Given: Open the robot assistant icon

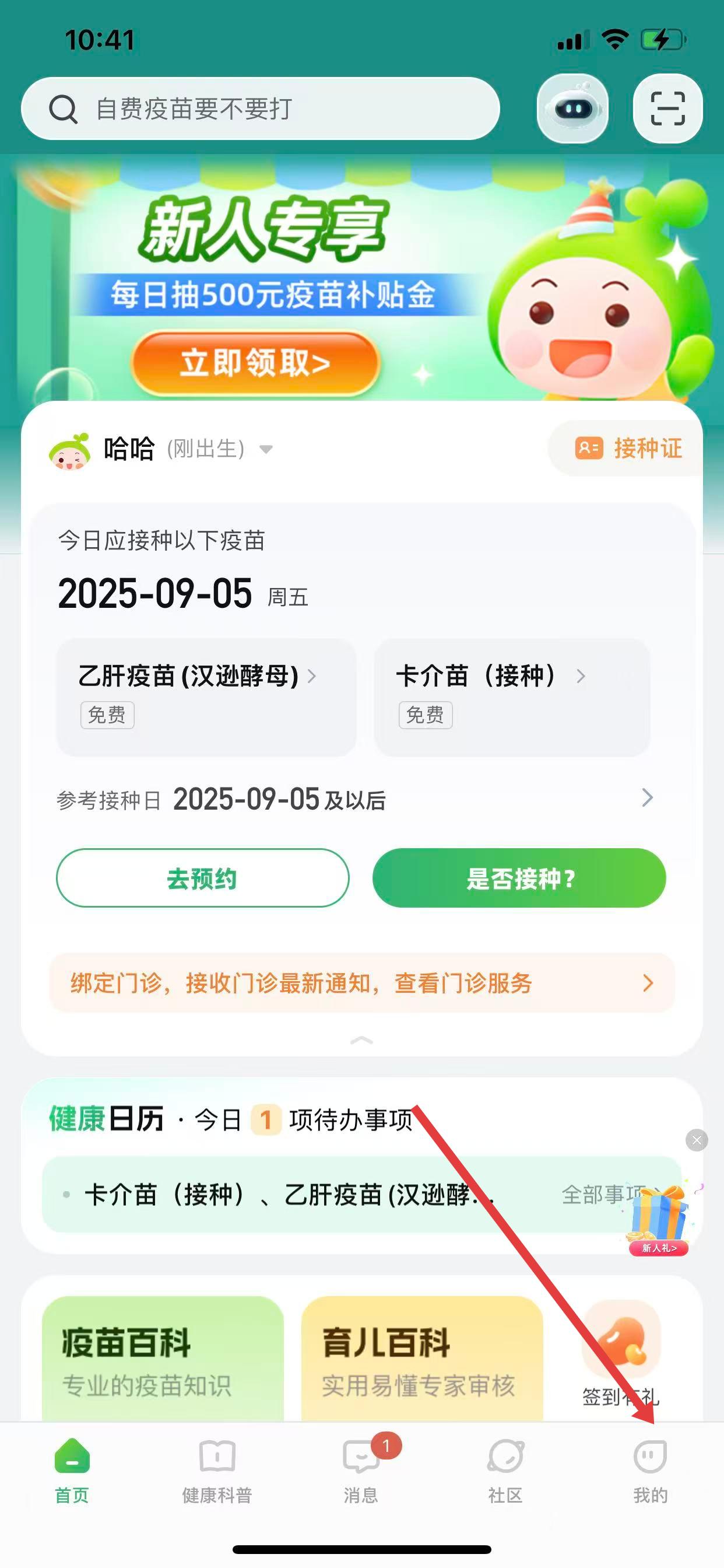Looking at the screenshot, I should (x=572, y=109).
